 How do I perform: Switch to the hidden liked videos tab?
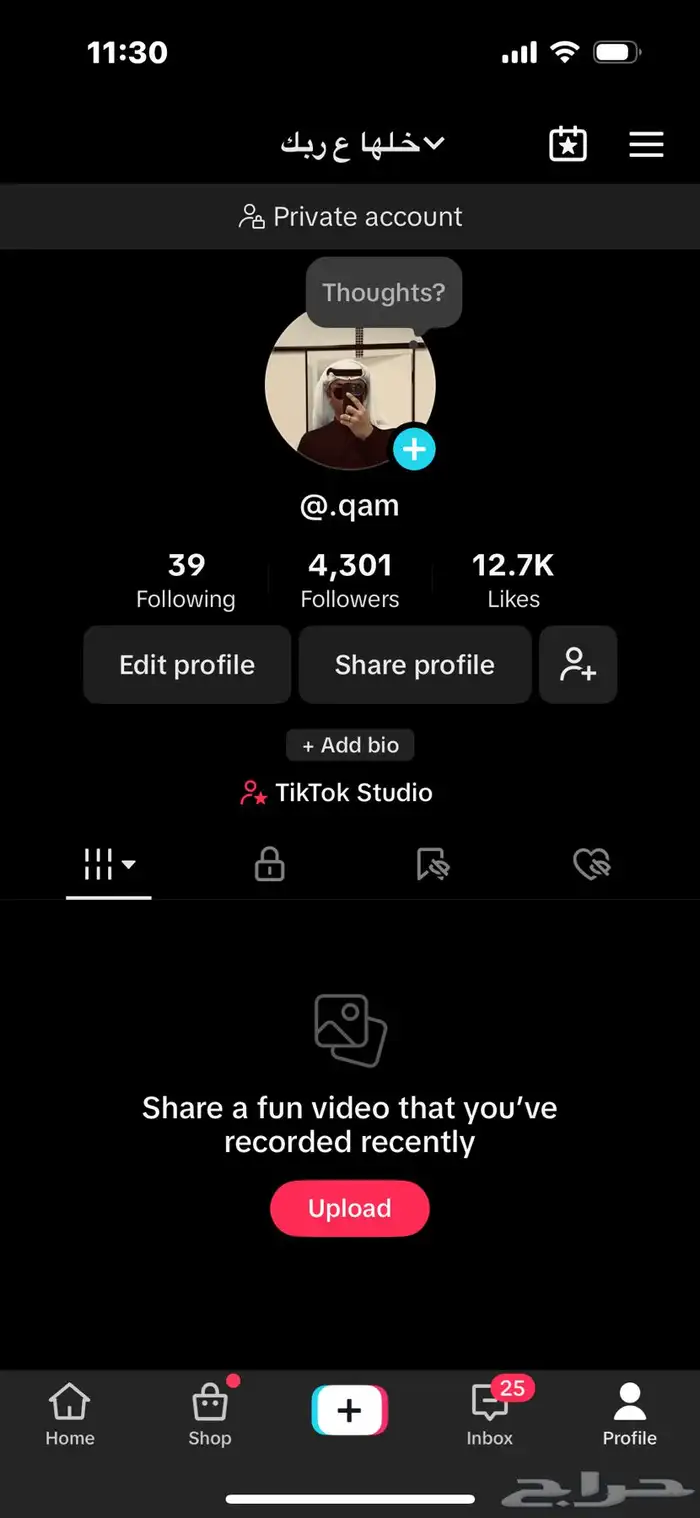(592, 865)
